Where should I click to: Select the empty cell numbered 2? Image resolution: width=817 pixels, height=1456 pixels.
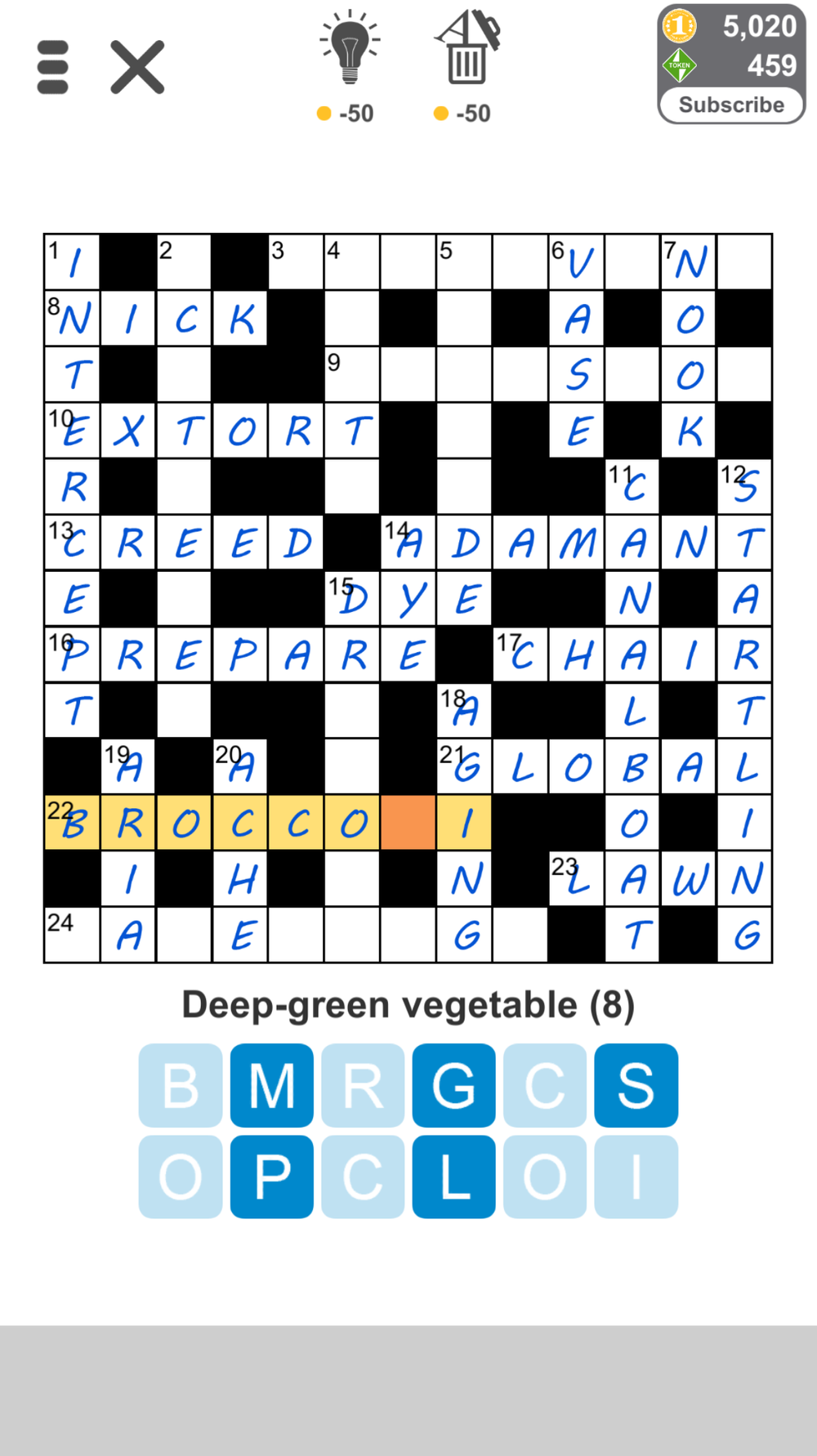[184, 262]
